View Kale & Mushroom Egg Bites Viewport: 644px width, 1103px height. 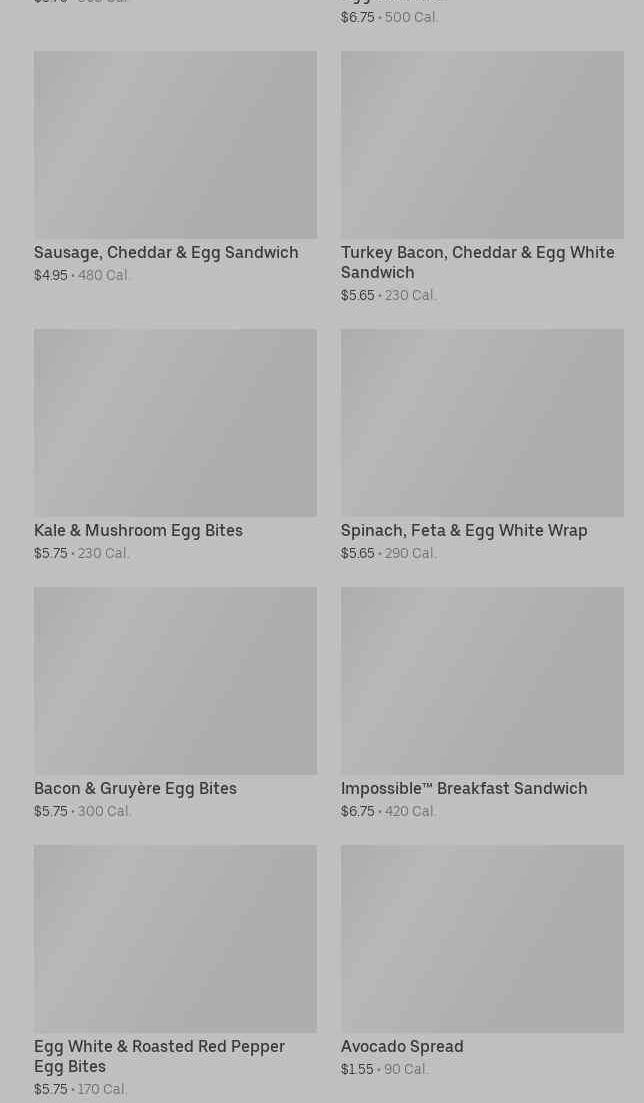click(175, 445)
